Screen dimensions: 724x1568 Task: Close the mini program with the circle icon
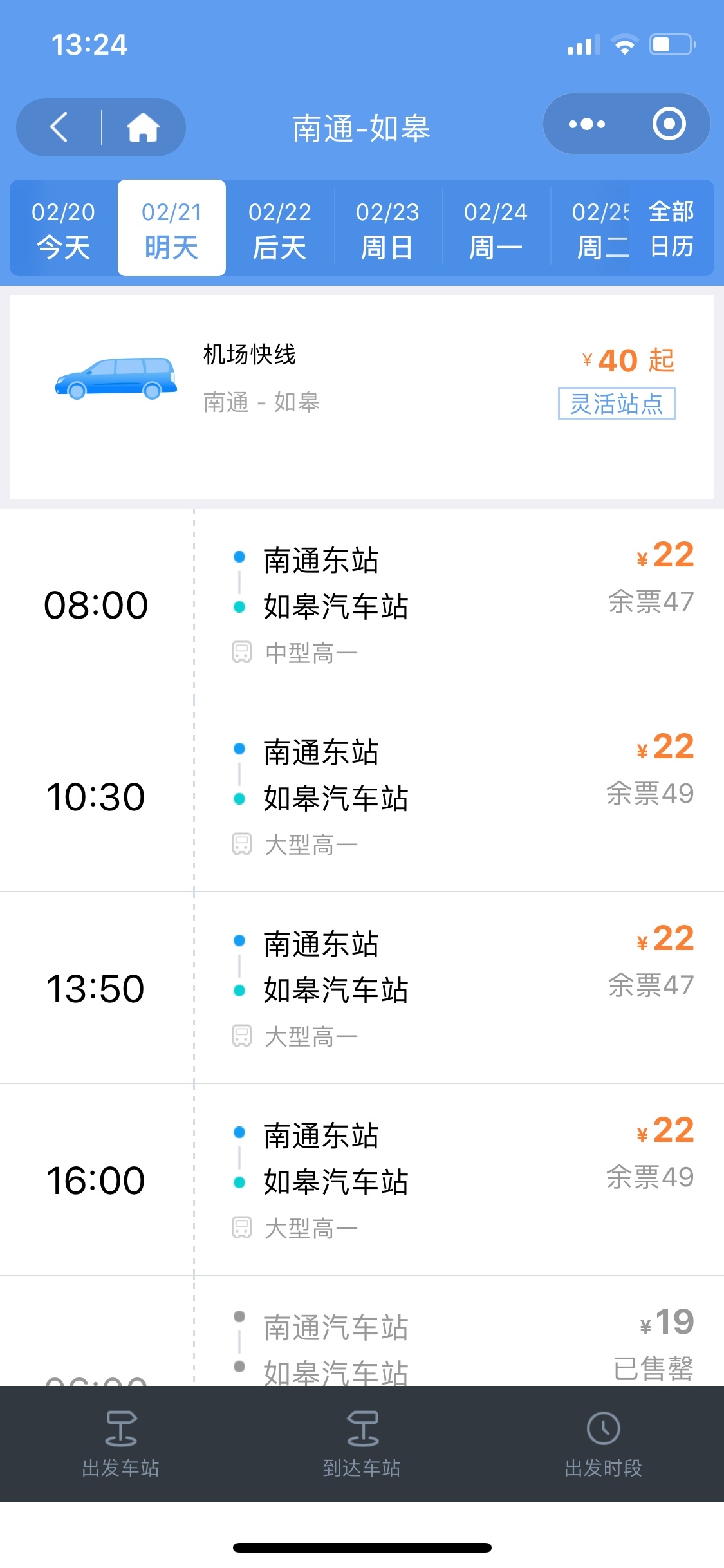[669, 124]
